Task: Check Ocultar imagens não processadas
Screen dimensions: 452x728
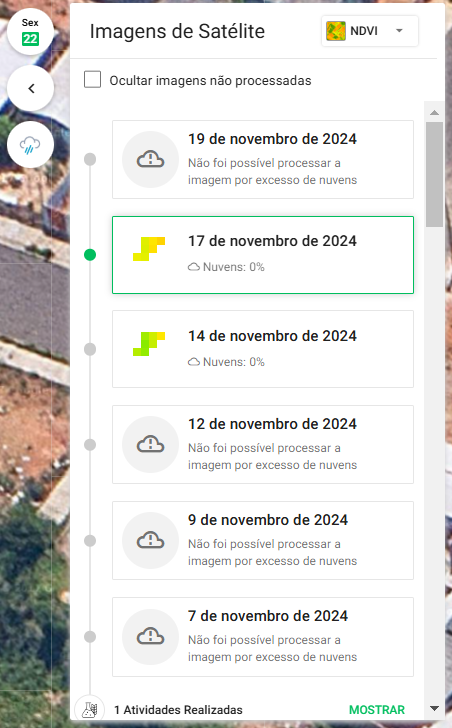Action: pyautogui.click(x=92, y=79)
